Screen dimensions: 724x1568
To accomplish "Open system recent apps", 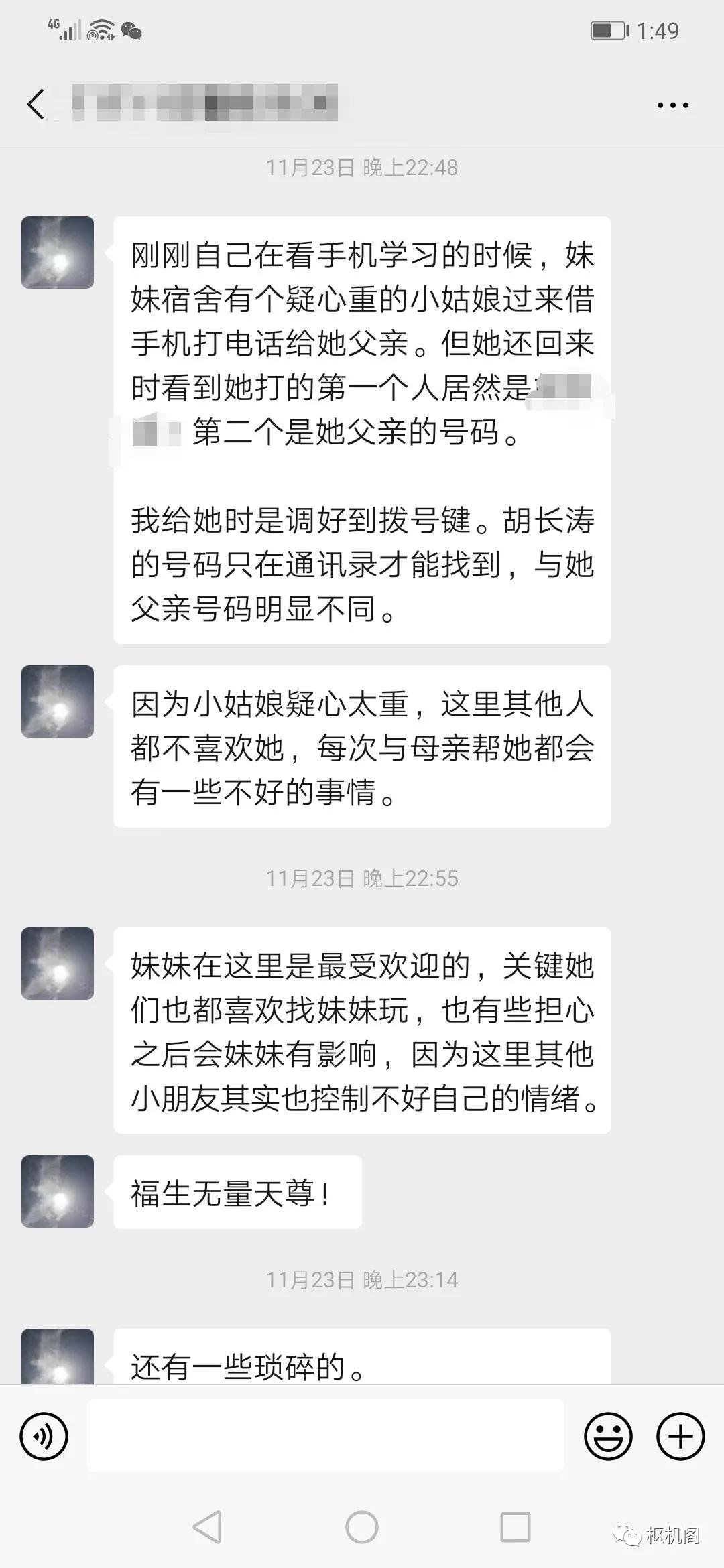I will (x=516, y=1528).
